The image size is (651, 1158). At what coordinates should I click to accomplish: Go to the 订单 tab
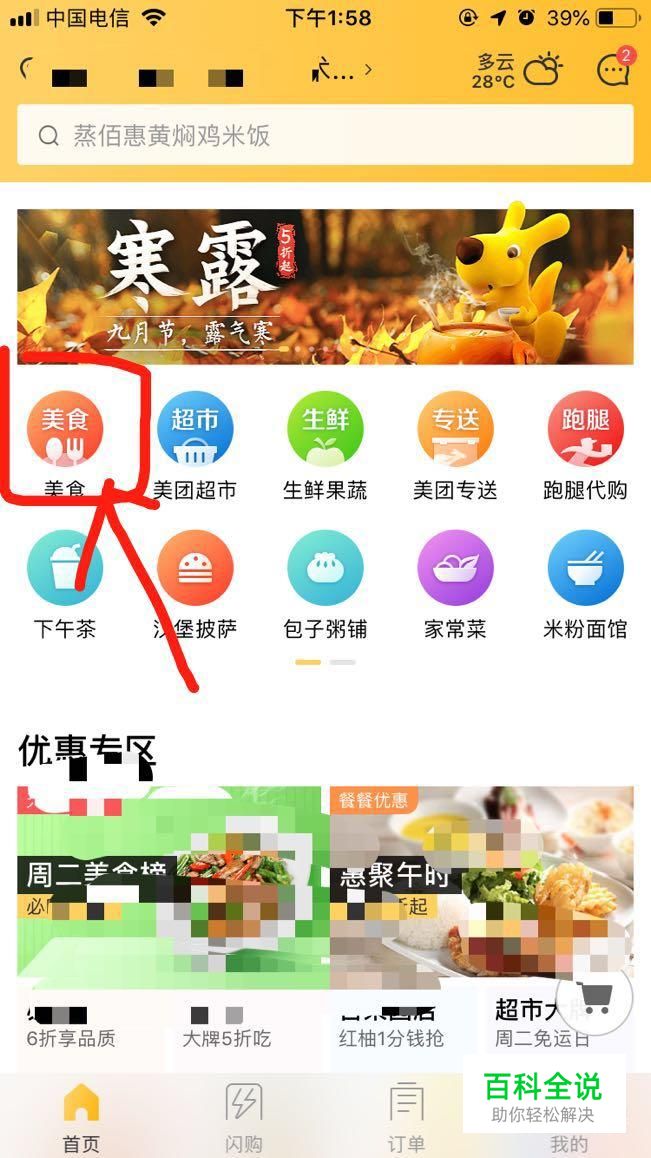click(406, 1116)
